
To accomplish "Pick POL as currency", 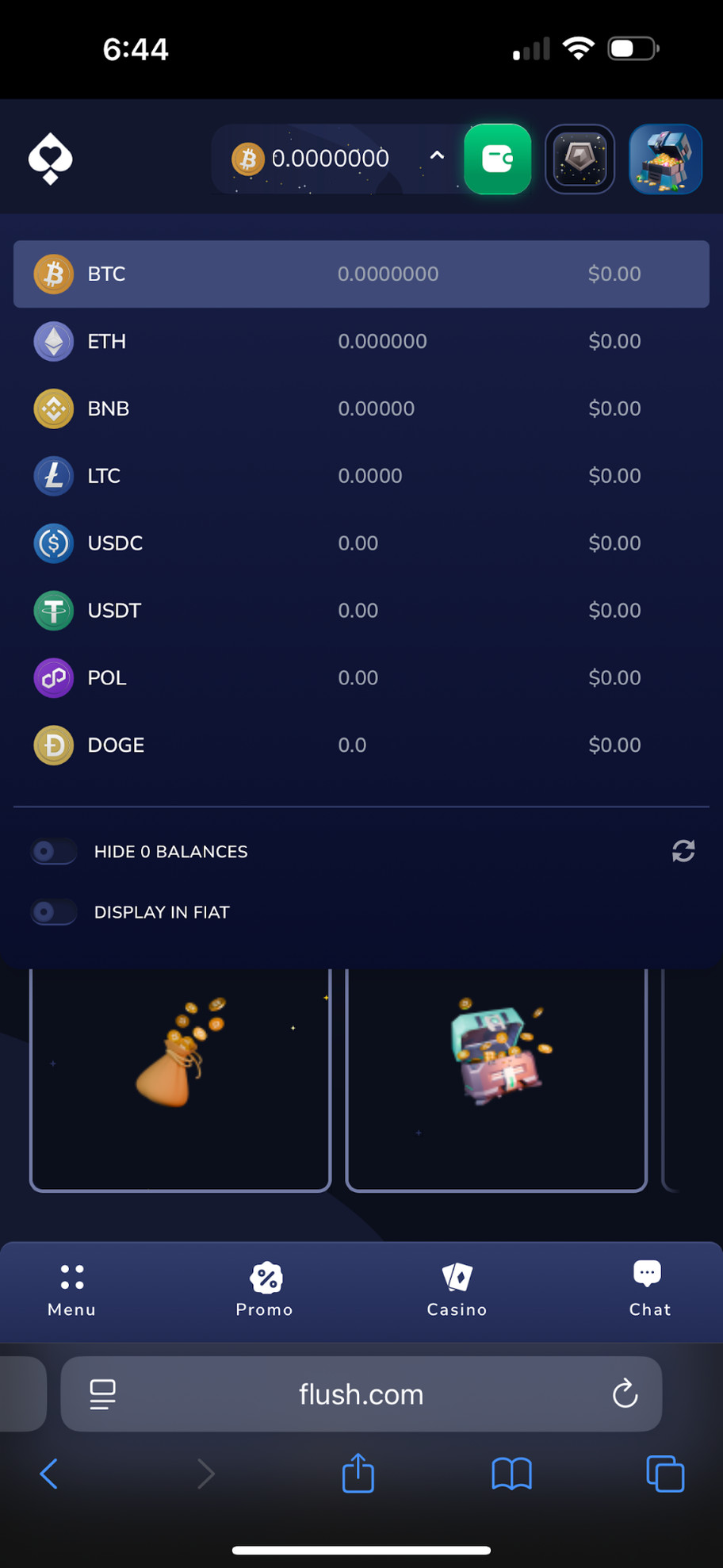I will [361, 678].
